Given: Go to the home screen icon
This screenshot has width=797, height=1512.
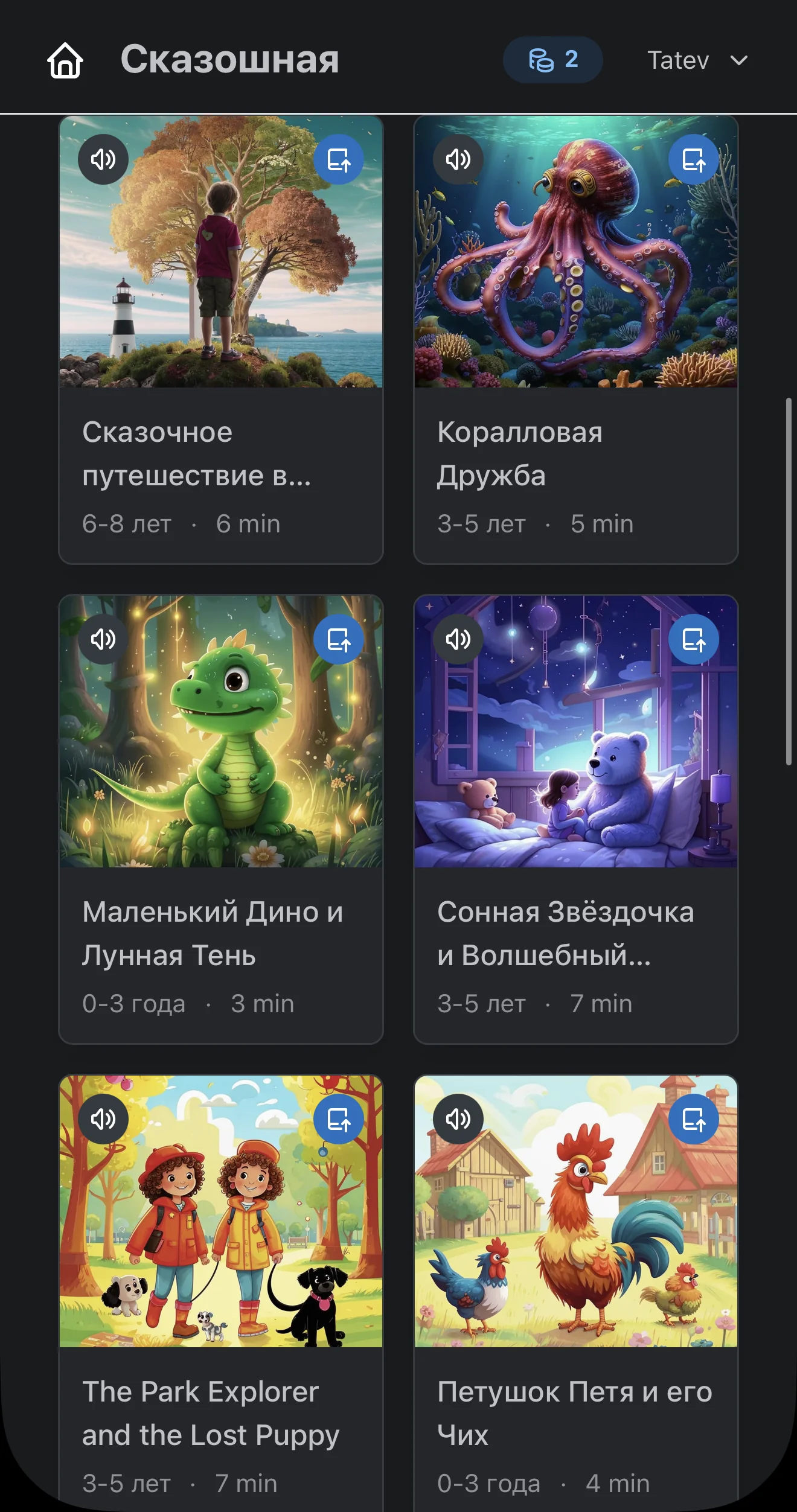Looking at the screenshot, I should coord(65,60).
